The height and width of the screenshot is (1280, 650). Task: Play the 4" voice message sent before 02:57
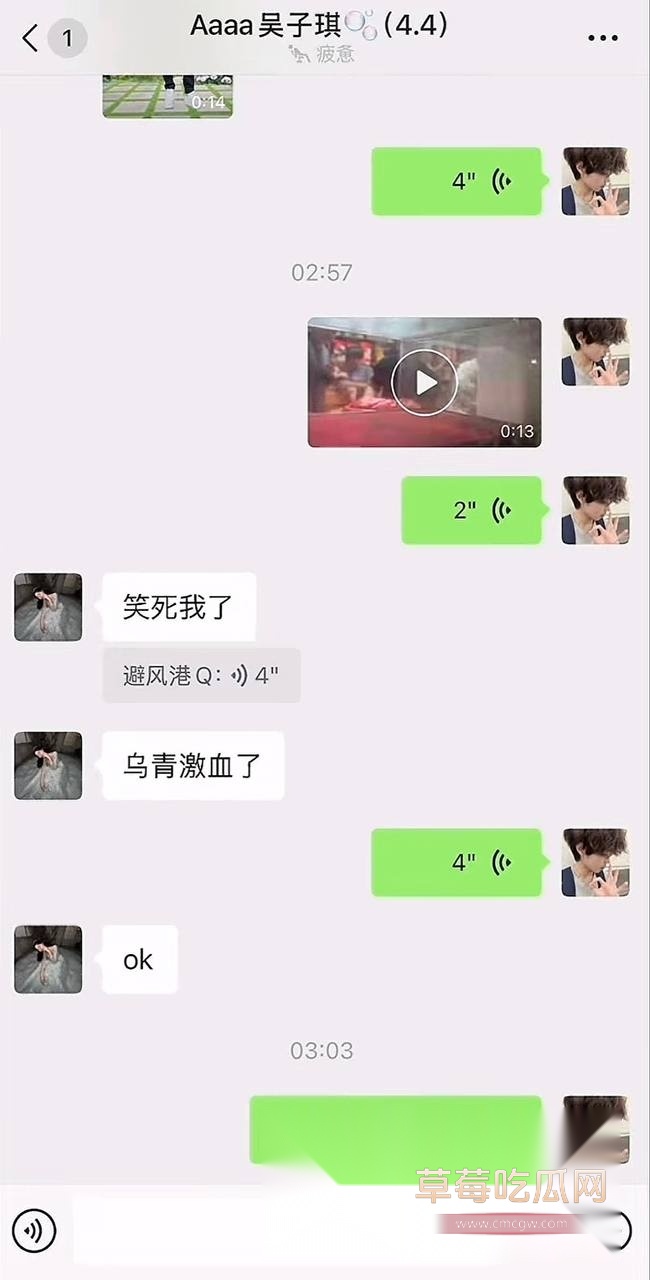point(457,181)
